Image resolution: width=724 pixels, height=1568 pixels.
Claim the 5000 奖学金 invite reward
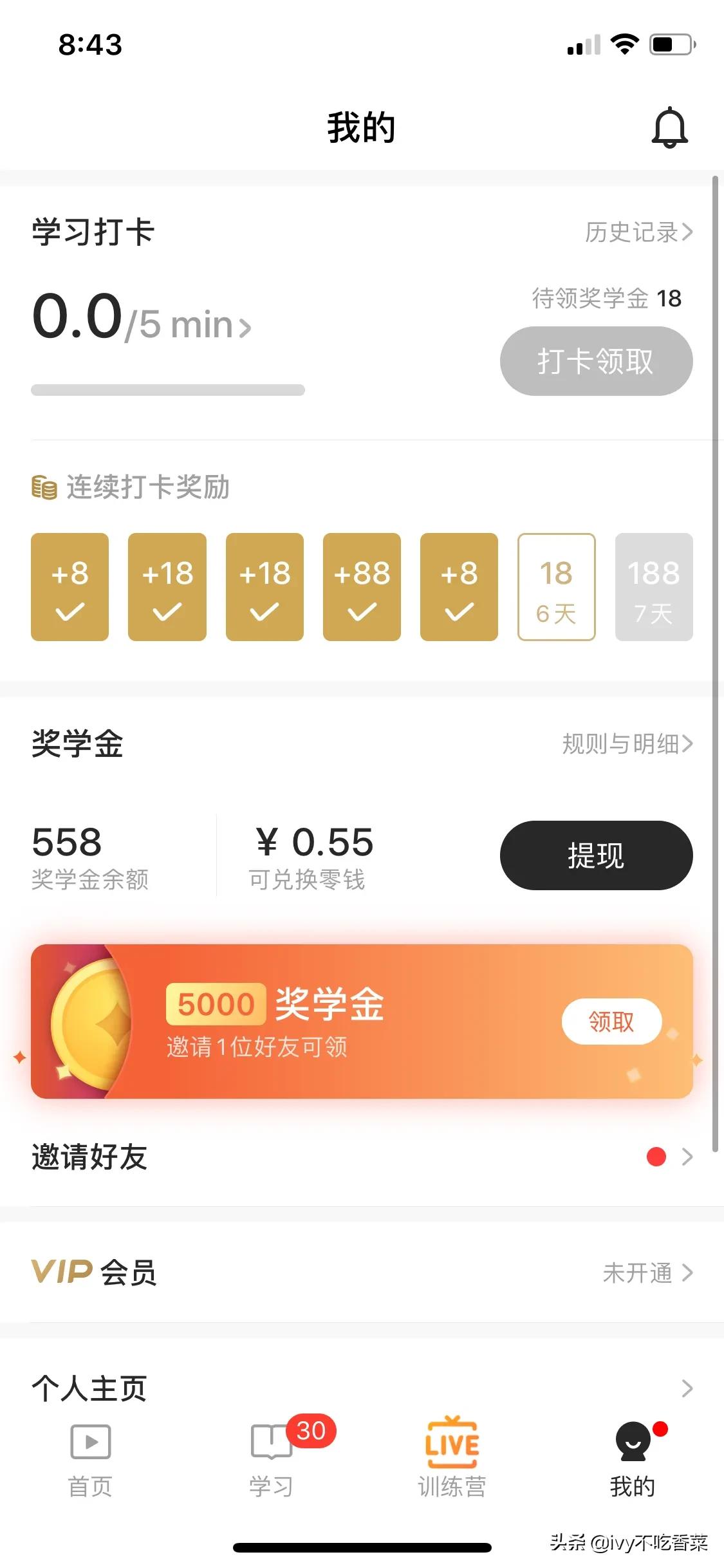[611, 1022]
